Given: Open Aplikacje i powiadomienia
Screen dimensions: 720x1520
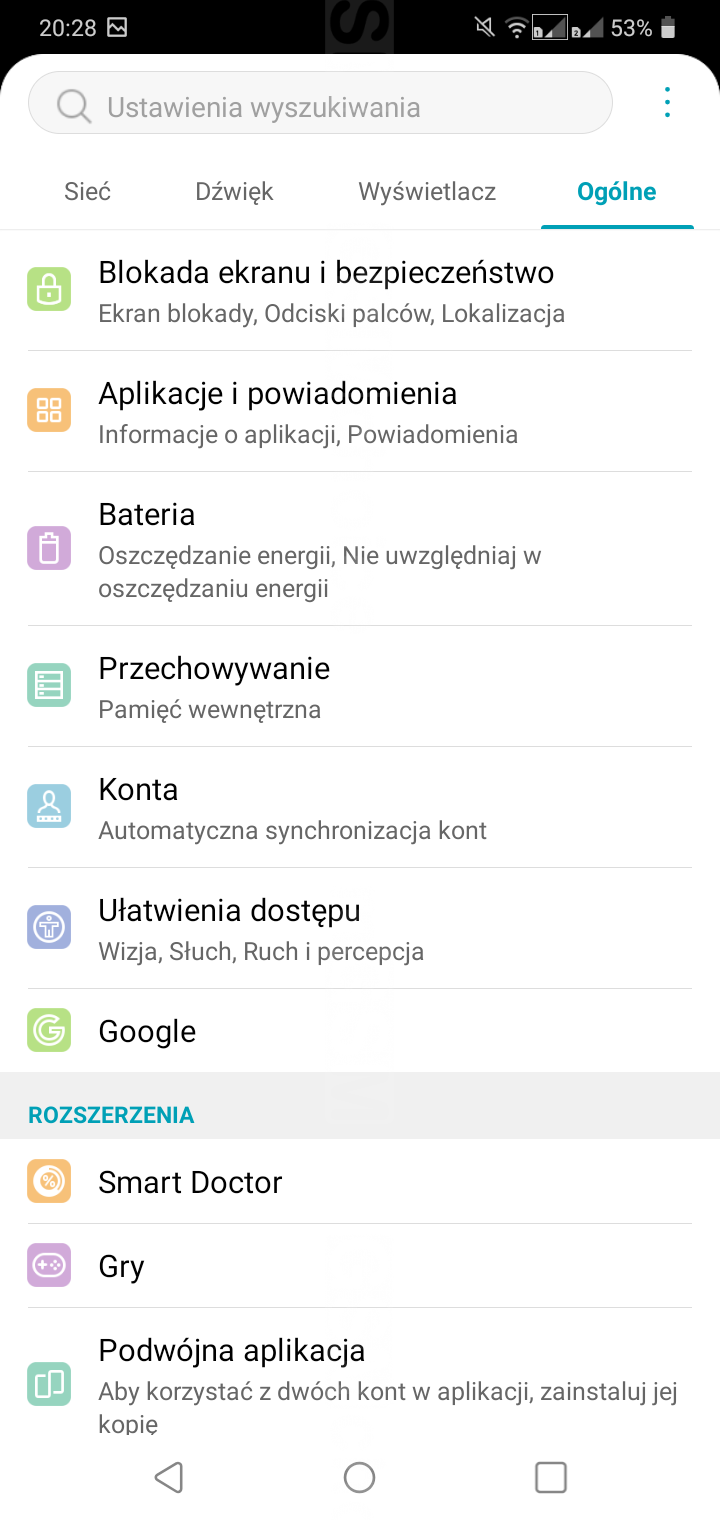Looking at the screenshot, I should [360, 411].
